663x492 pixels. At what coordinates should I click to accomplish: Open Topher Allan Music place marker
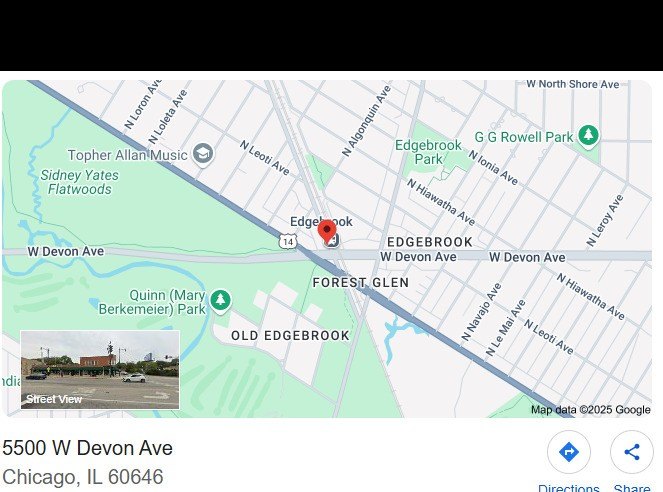(203, 154)
